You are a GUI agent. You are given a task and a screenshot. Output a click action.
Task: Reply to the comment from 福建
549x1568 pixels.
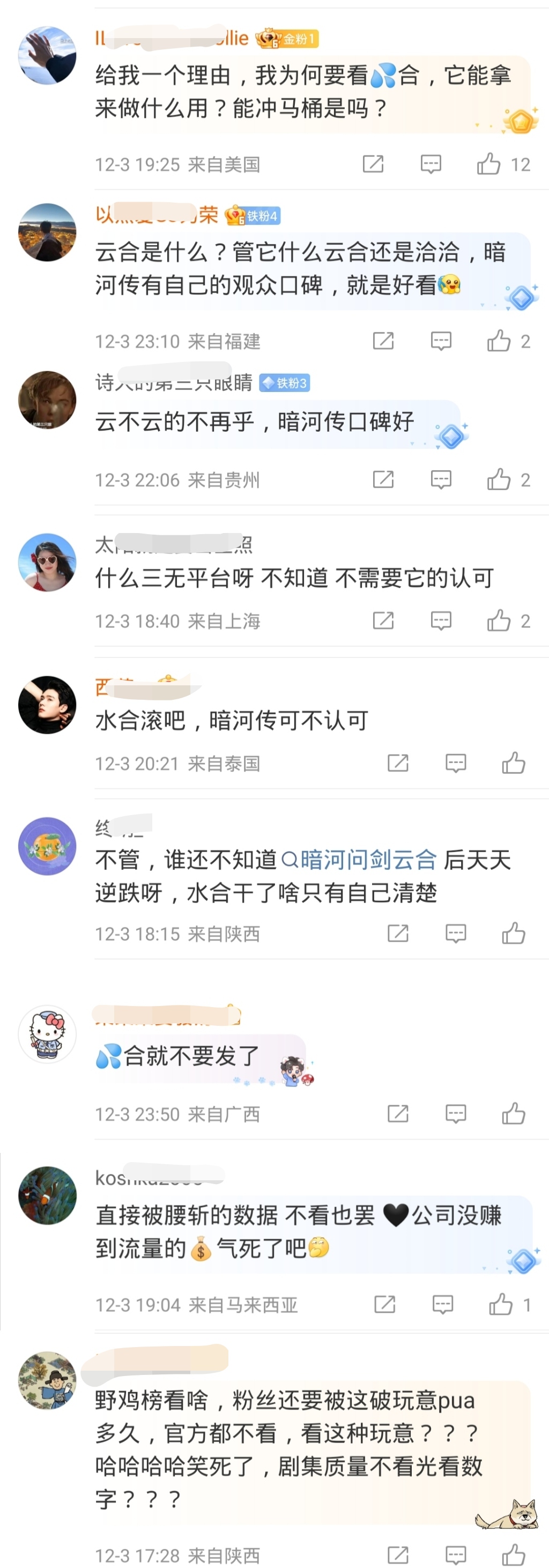click(x=441, y=341)
